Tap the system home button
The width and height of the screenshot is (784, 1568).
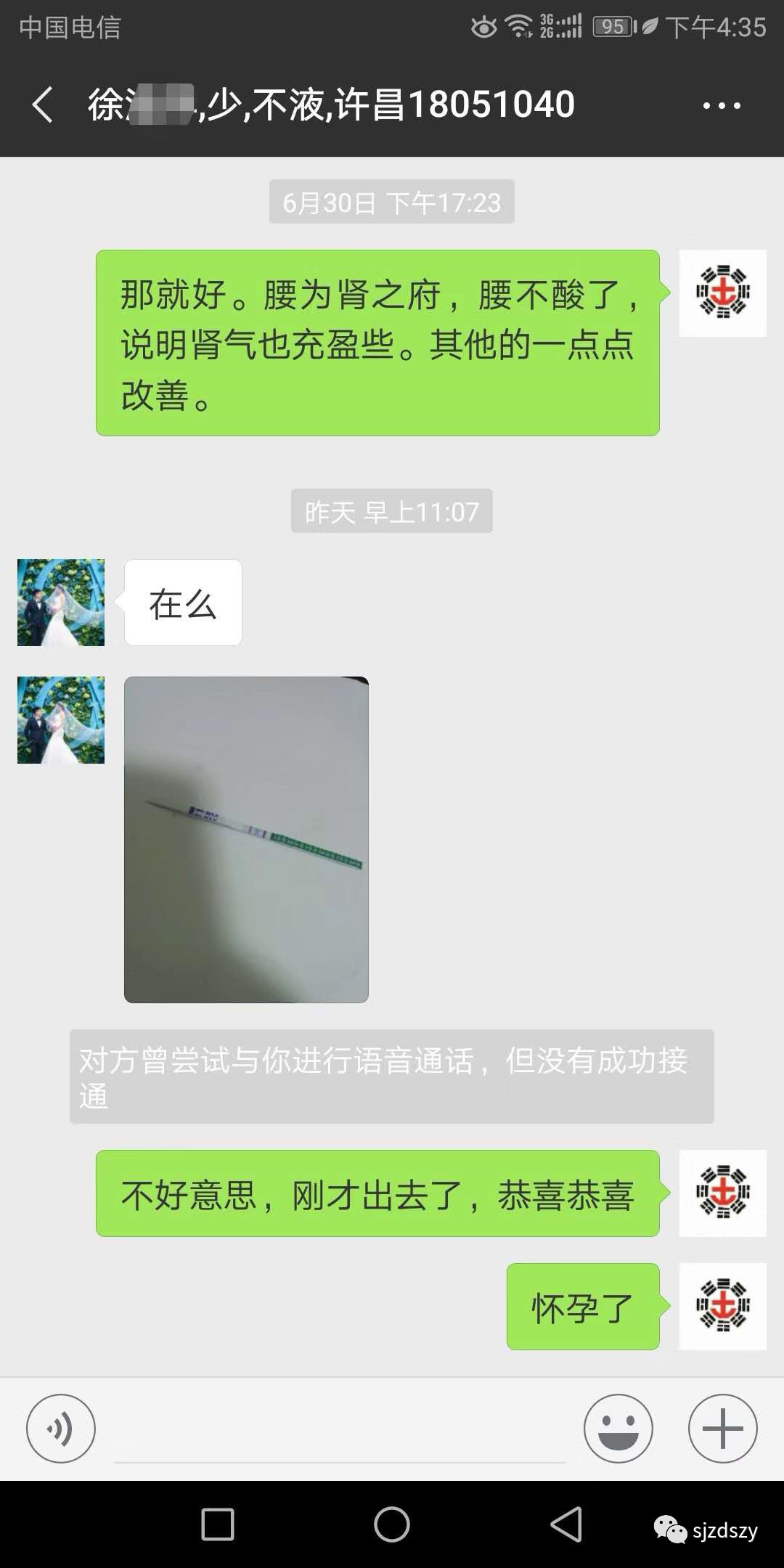392,1524
